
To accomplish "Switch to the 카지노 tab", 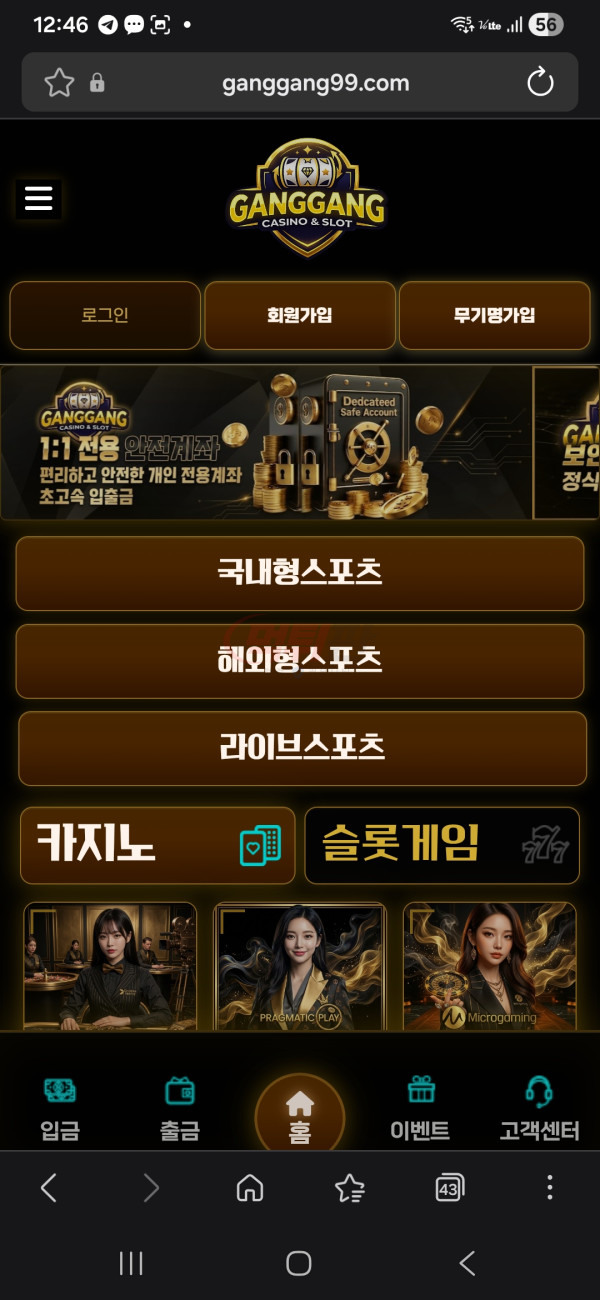I will (158, 845).
